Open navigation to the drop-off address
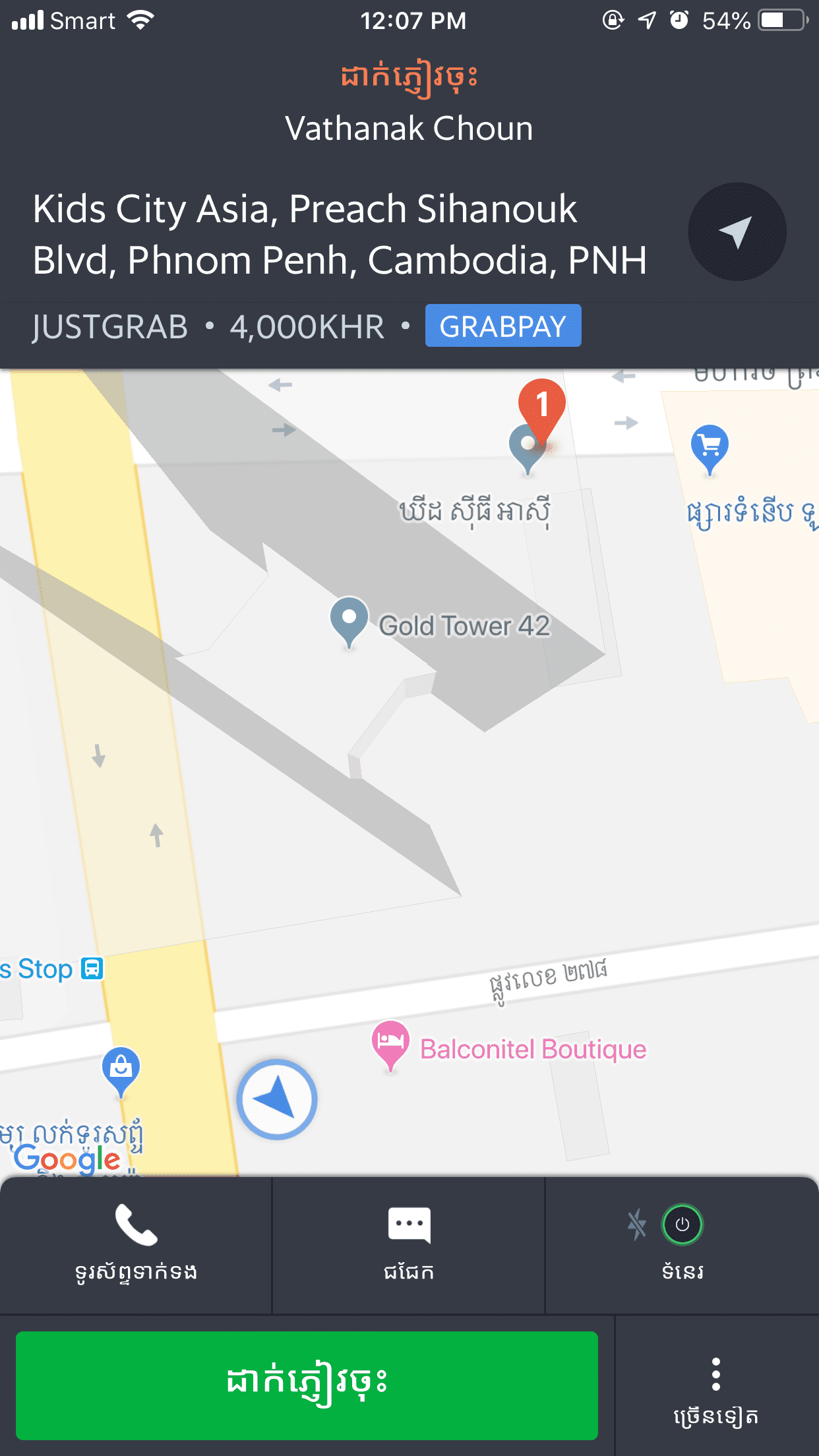Image resolution: width=819 pixels, height=1456 pixels. (737, 232)
